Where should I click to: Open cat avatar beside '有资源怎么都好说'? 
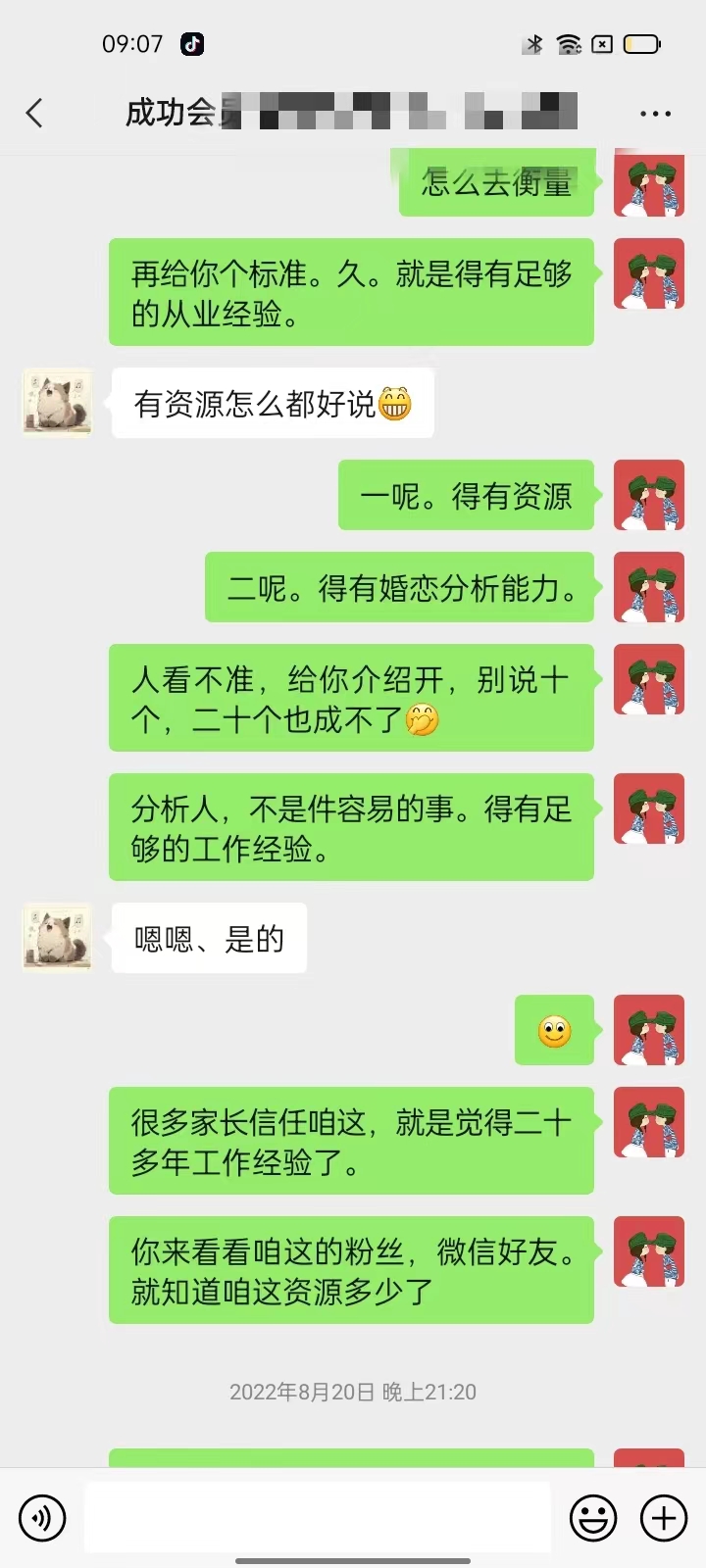(x=58, y=402)
